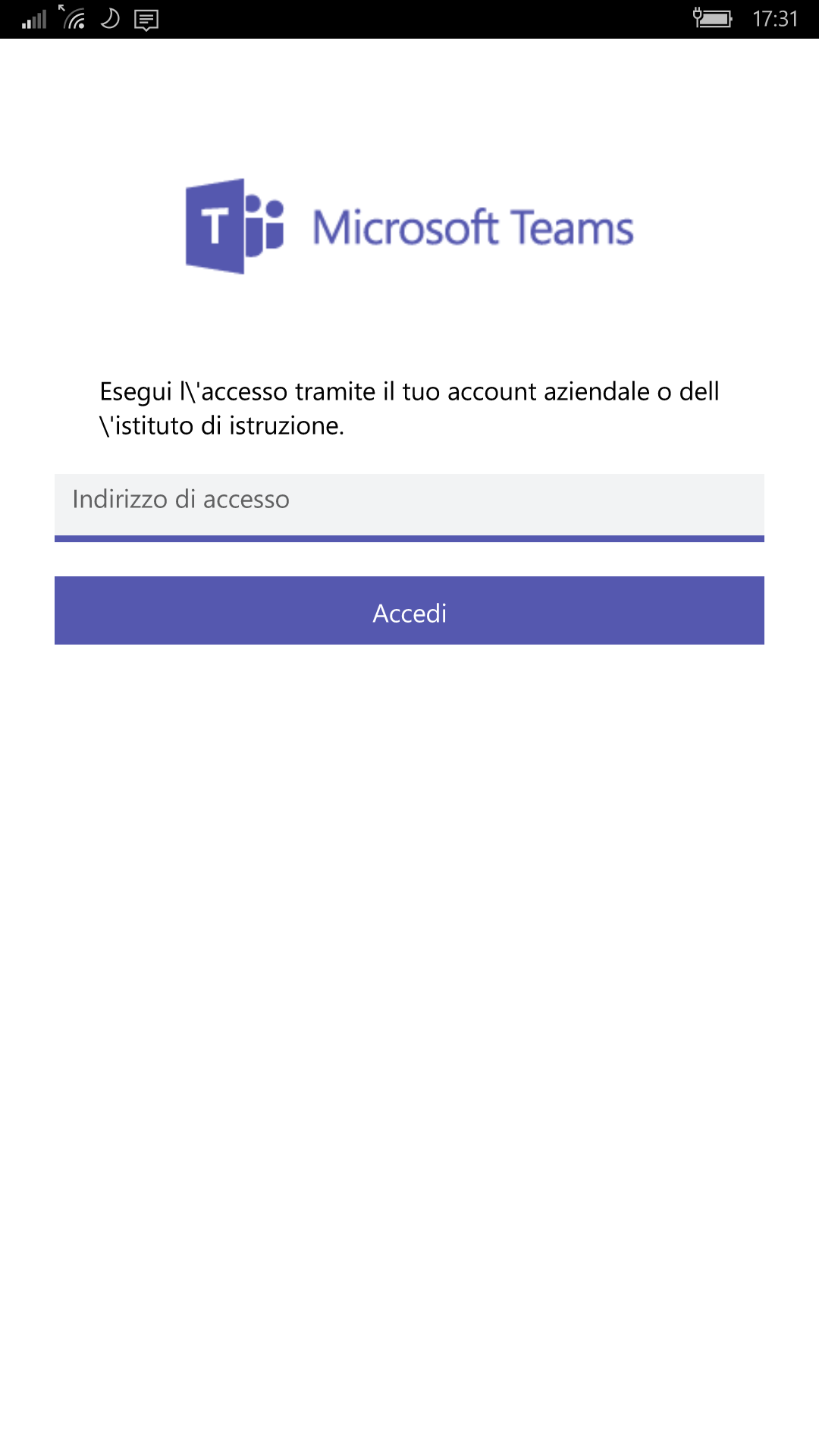Tap the Accedi button
Image resolution: width=819 pixels, height=1456 pixels.
tap(409, 610)
